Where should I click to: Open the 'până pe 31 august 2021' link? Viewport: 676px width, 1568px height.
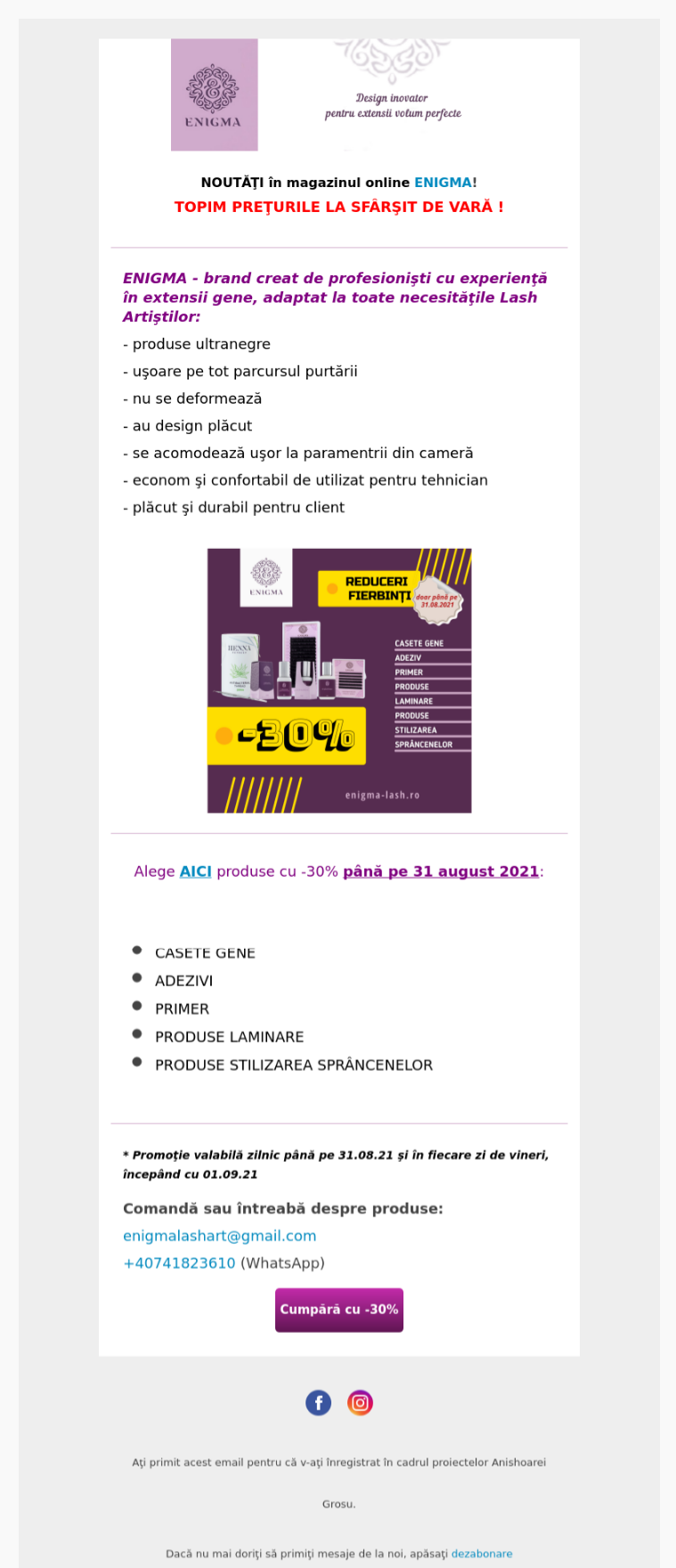click(441, 871)
